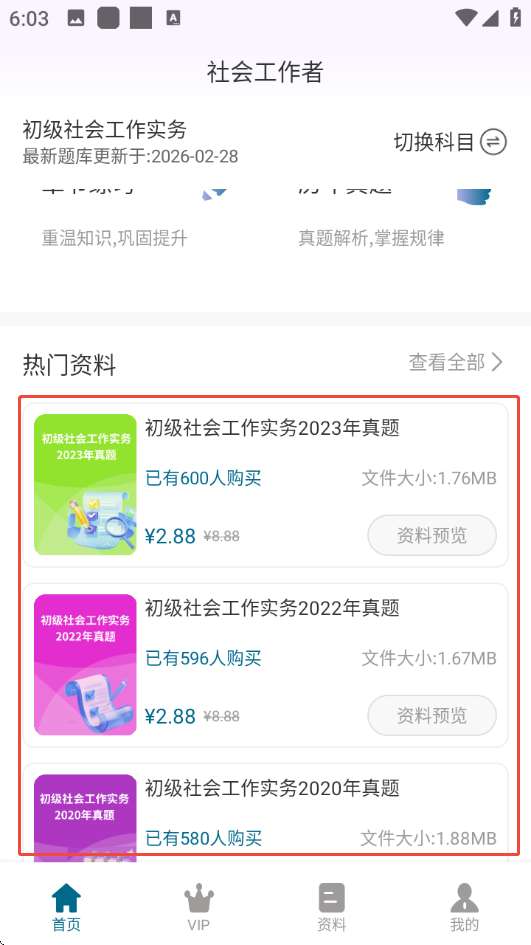Preview the 2023年真题 with 资料预览
This screenshot has width=531, height=945.
(x=432, y=535)
